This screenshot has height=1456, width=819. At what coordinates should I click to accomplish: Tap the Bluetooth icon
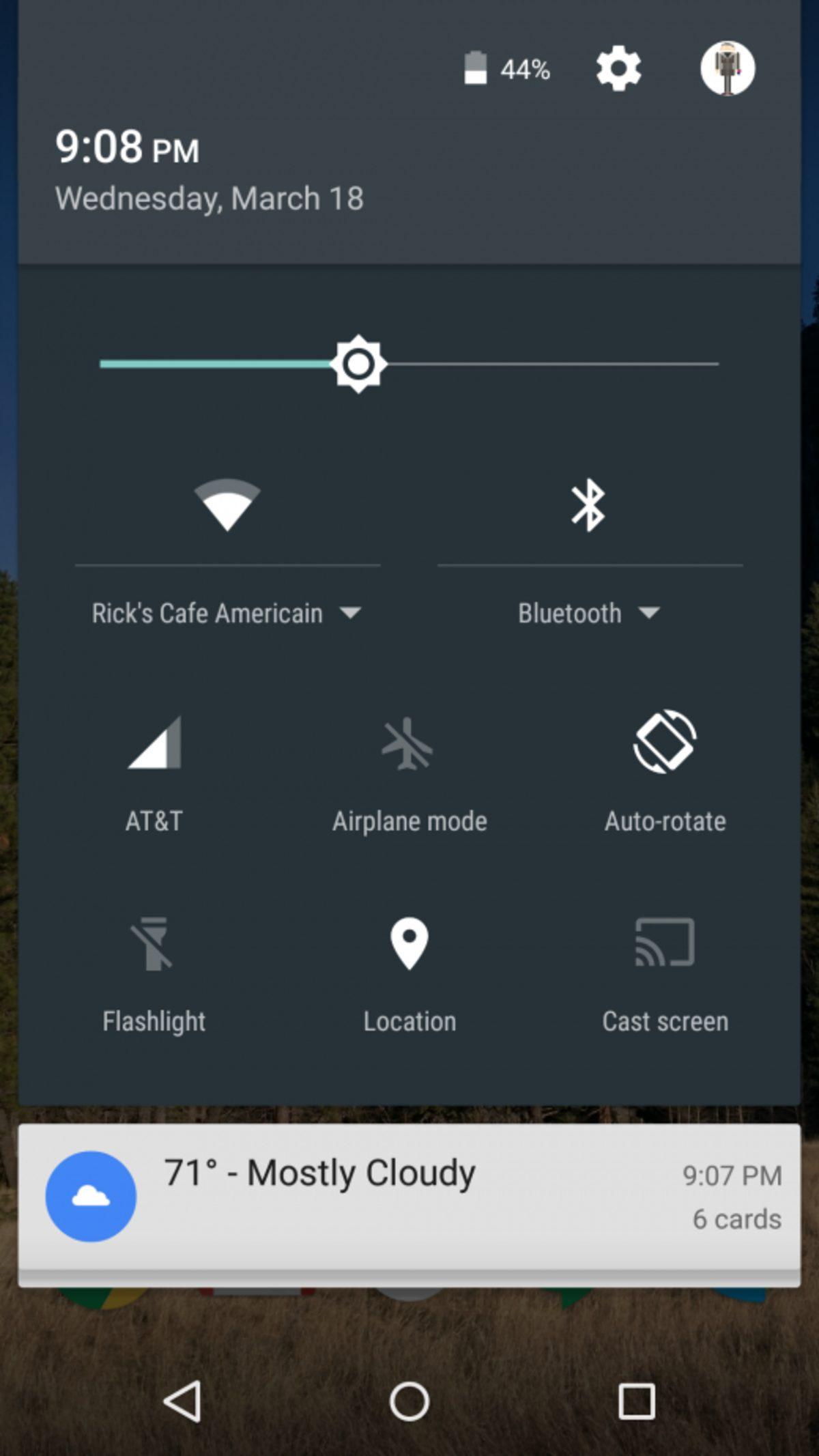coord(590,509)
